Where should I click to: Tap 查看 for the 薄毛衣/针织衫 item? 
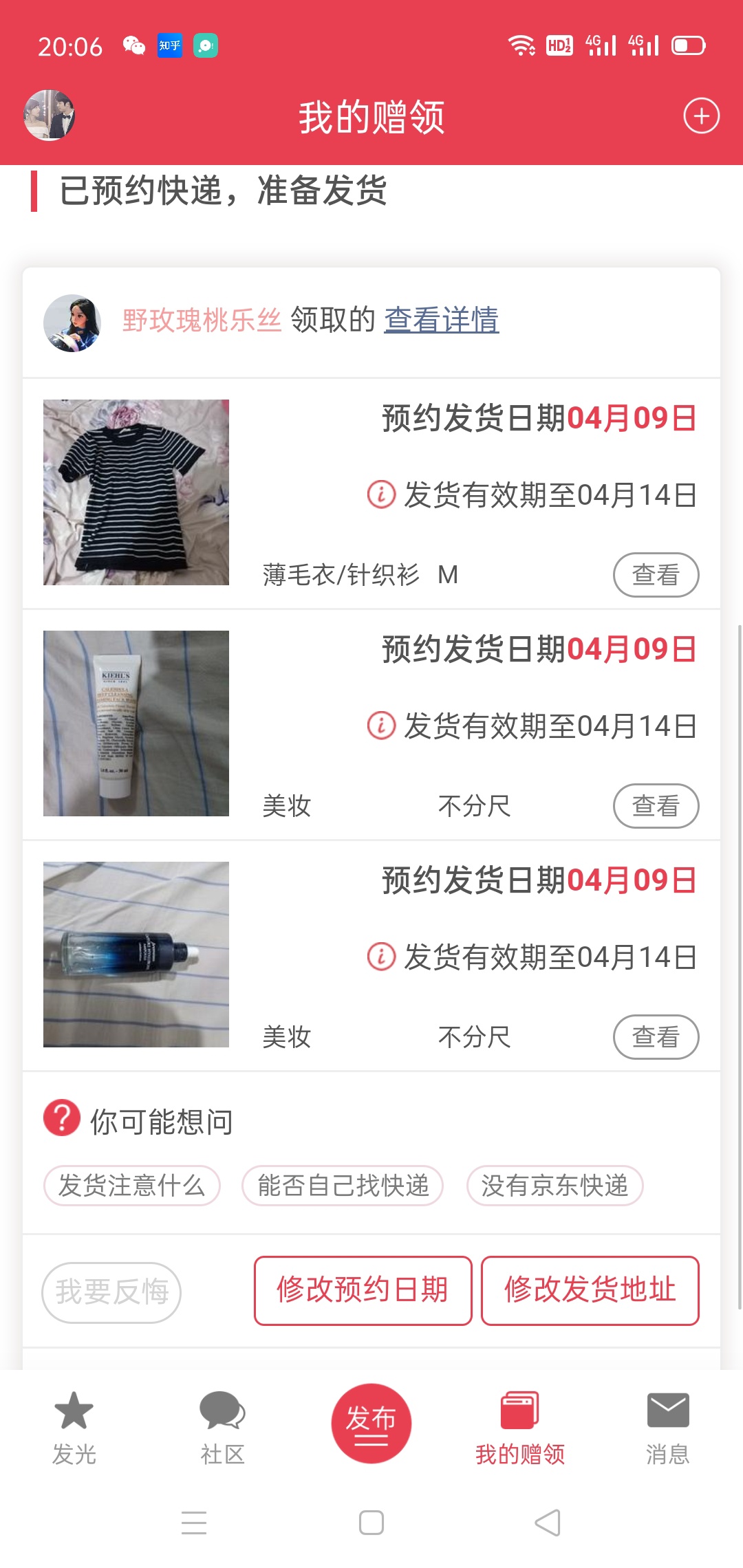tap(656, 575)
